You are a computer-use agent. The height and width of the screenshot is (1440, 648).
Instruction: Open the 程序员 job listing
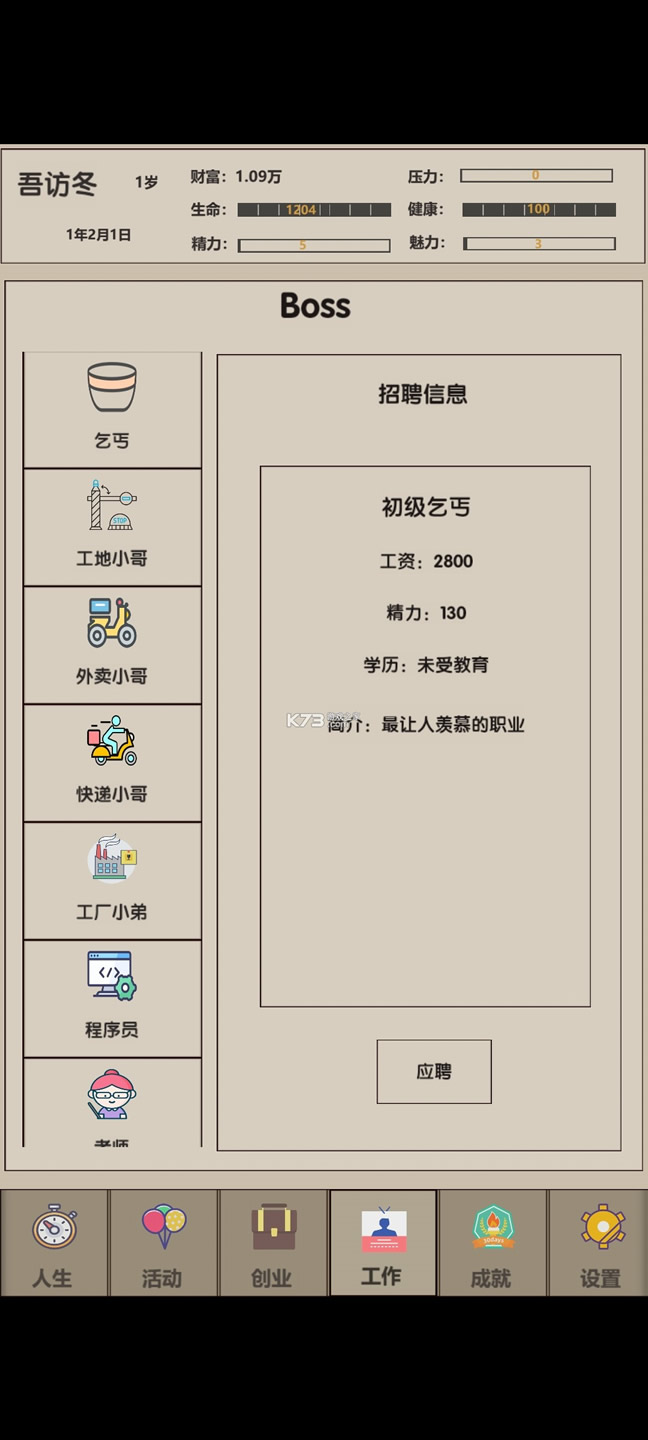pyautogui.click(x=112, y=999)
